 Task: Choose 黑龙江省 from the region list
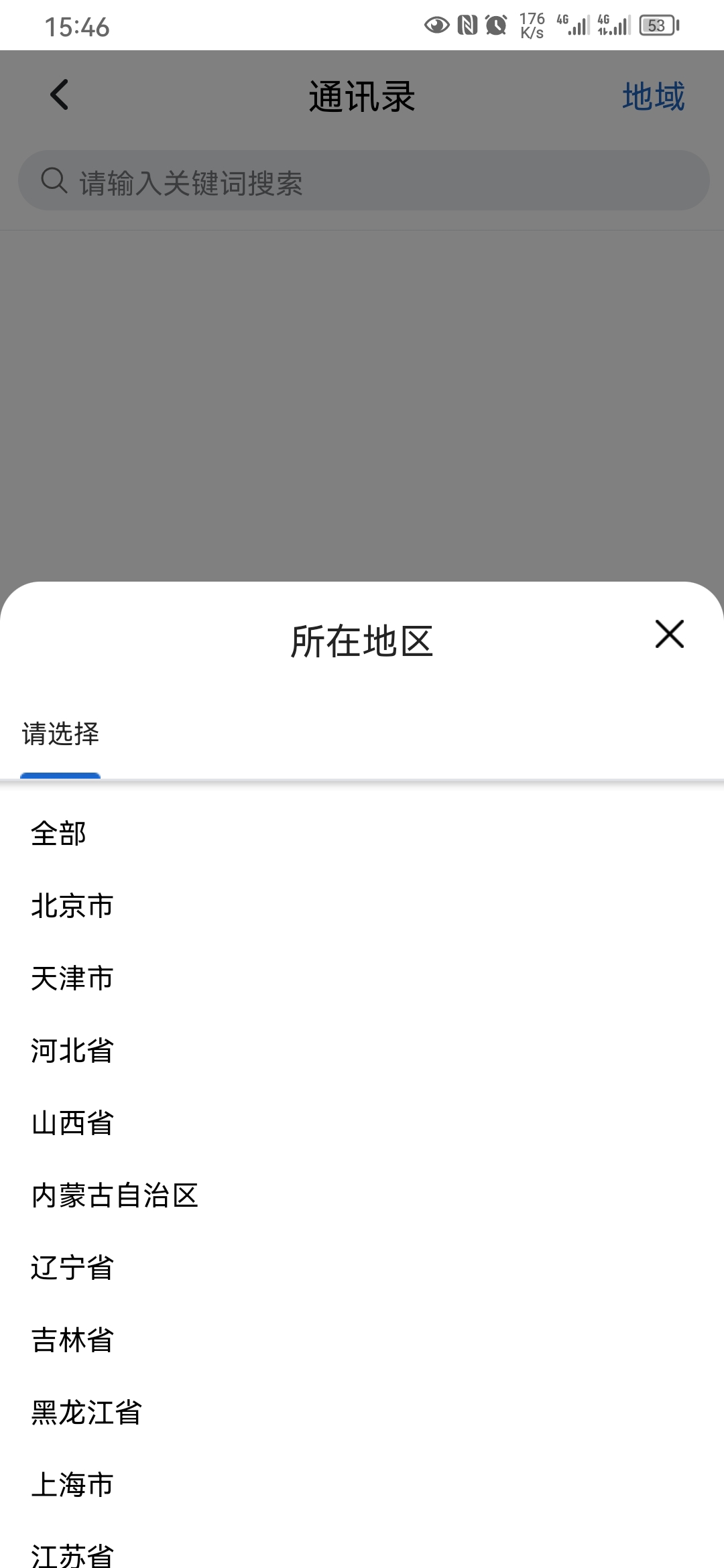pyautogui.click(x=362, y=1413)
